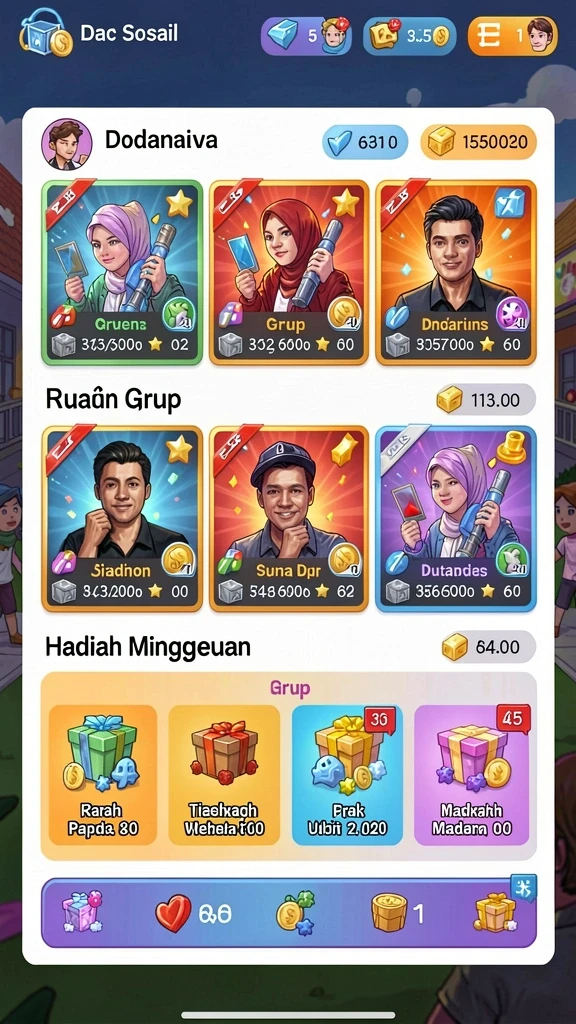Screen dimensions: 576x1024
Task: Open the Tiaelxagh Mehela gift box
Action: tap(224, 775)
